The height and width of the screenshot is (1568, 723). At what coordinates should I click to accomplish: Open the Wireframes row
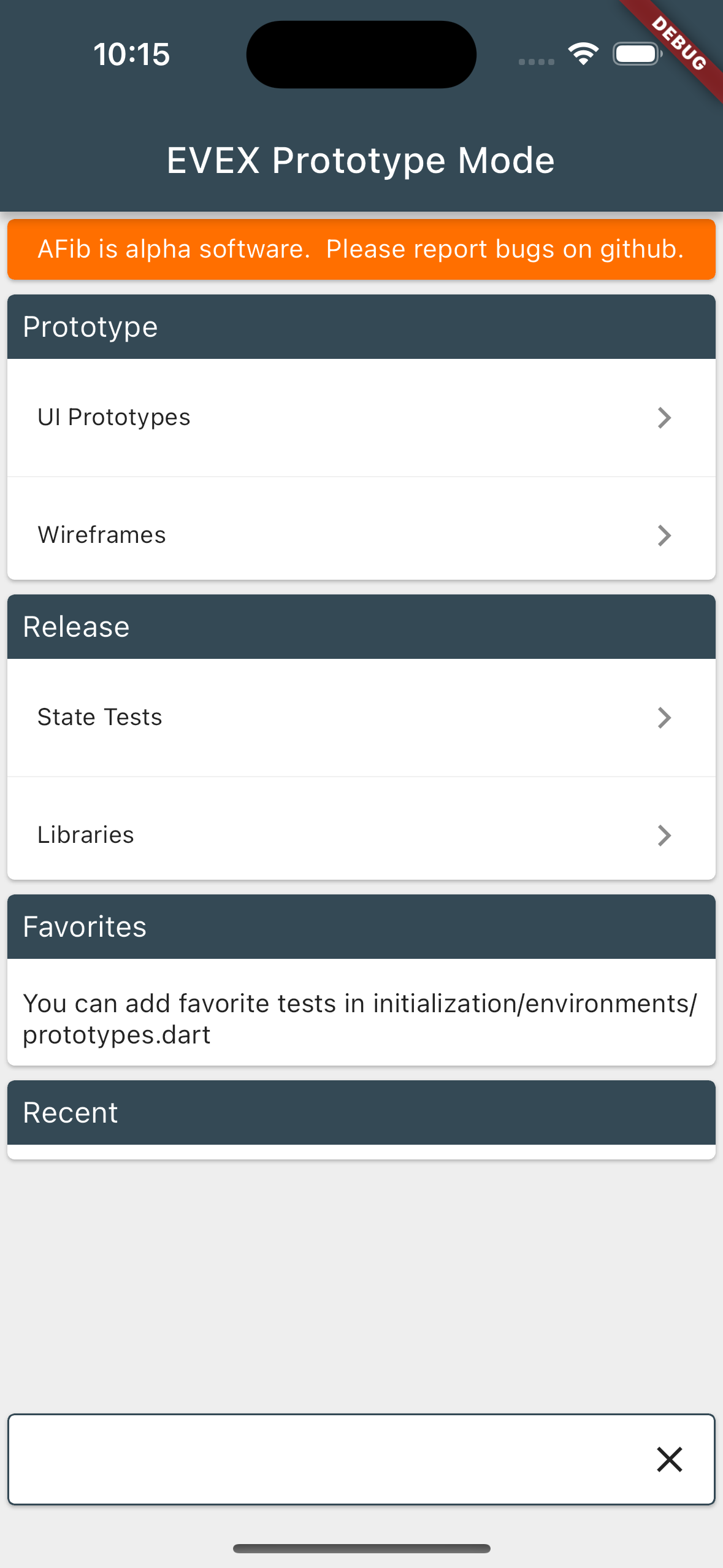361,535
